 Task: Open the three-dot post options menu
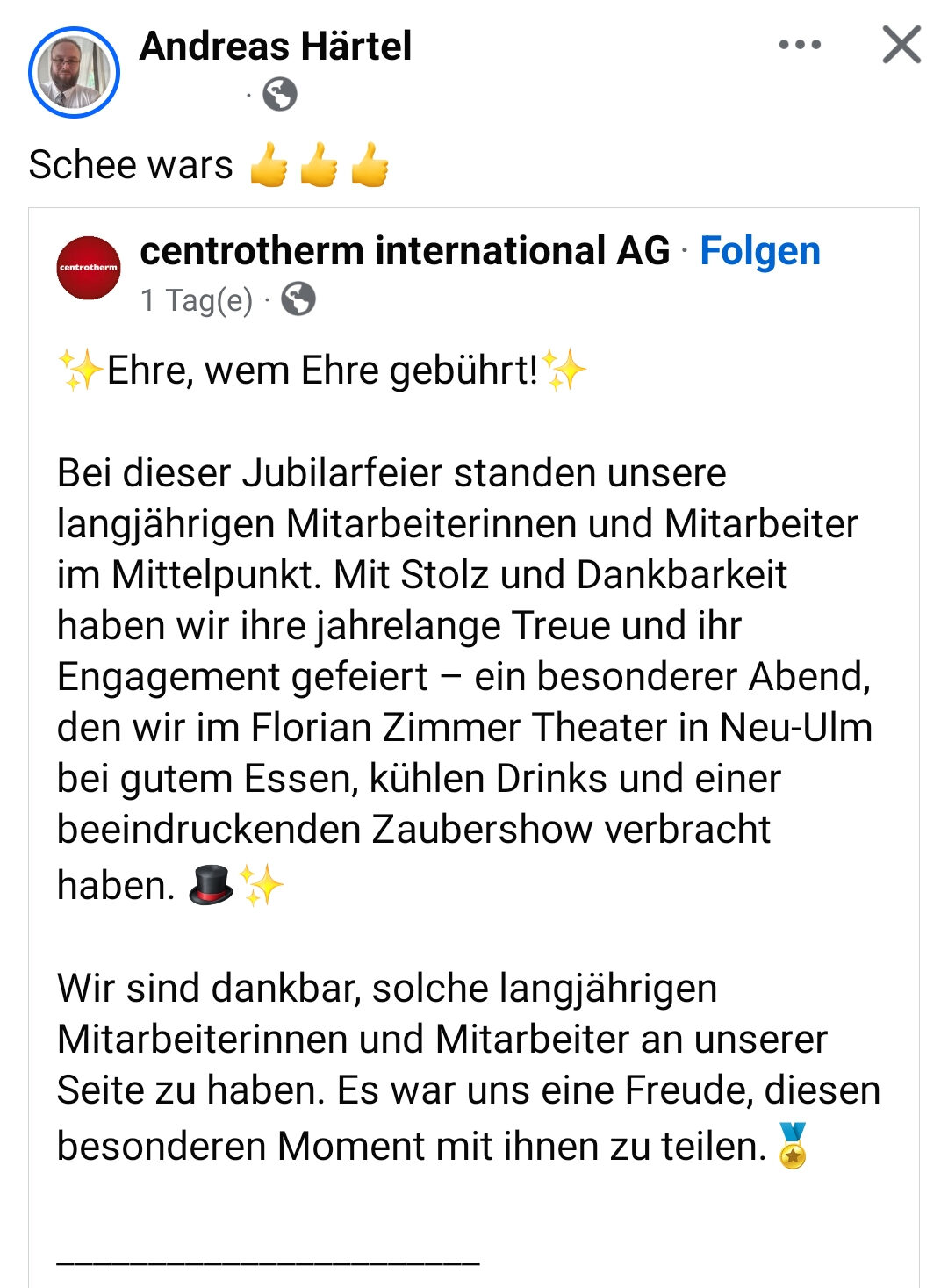coord(800,45)
